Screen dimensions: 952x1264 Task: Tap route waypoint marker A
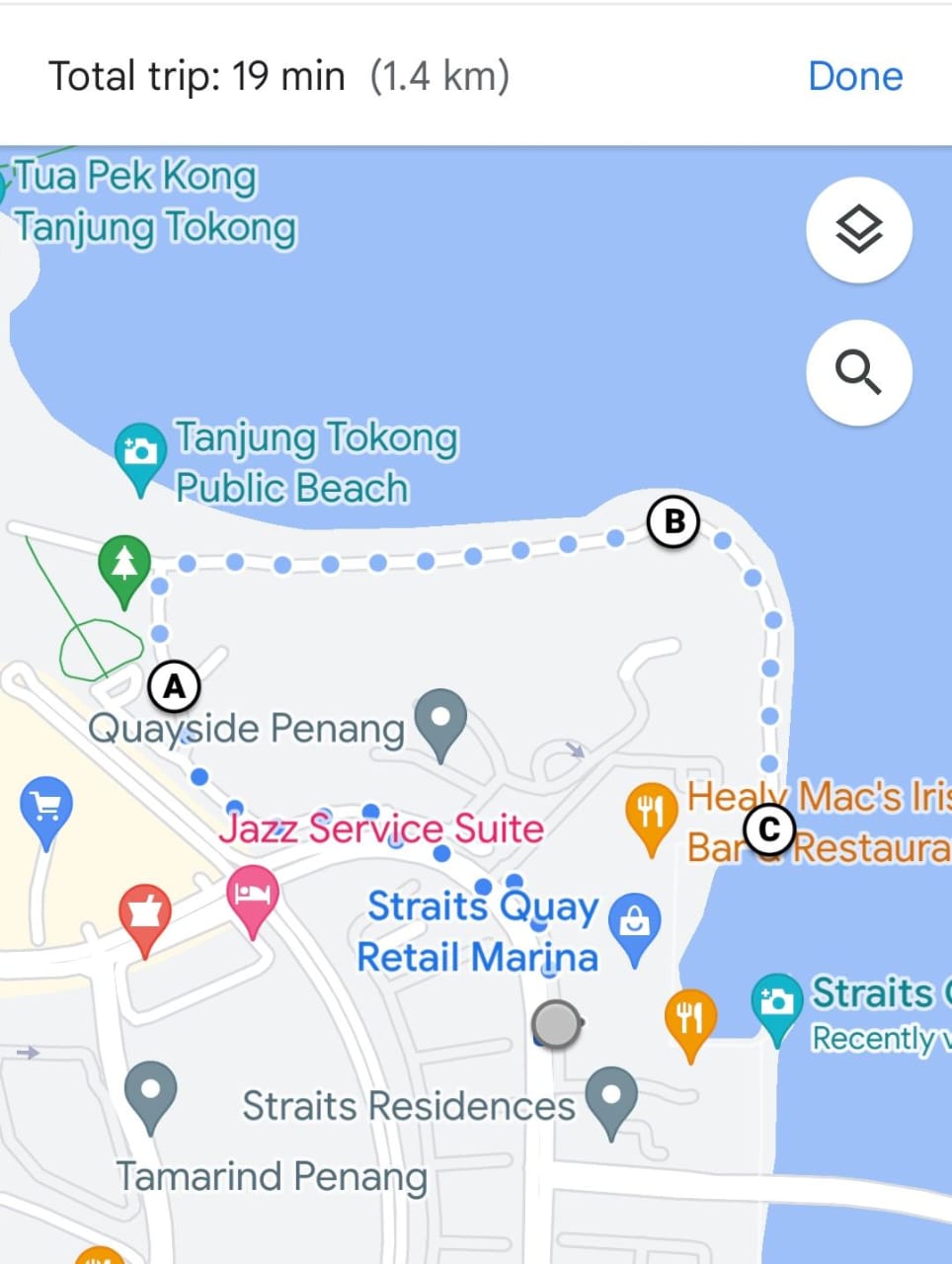coord(175,685)
